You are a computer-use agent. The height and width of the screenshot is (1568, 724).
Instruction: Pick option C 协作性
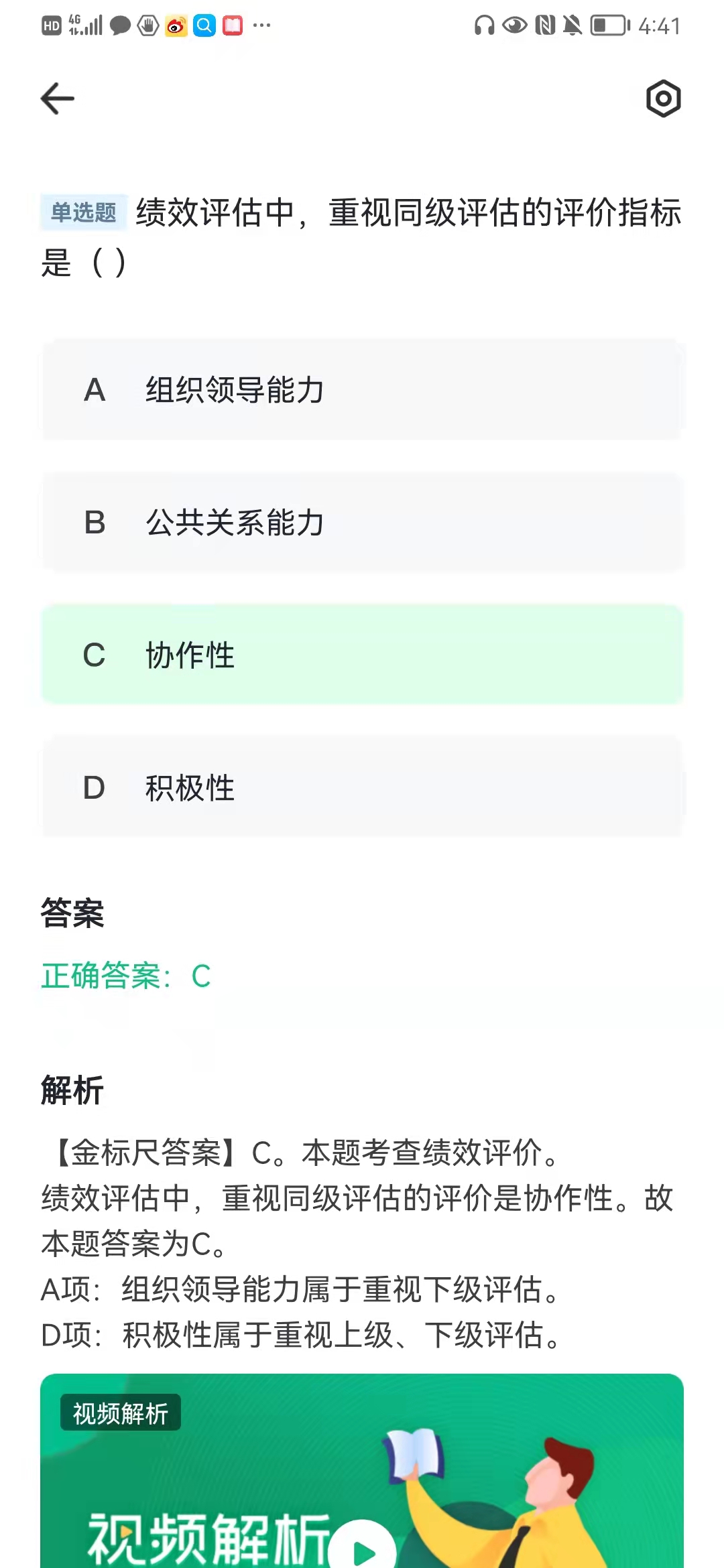362,655
